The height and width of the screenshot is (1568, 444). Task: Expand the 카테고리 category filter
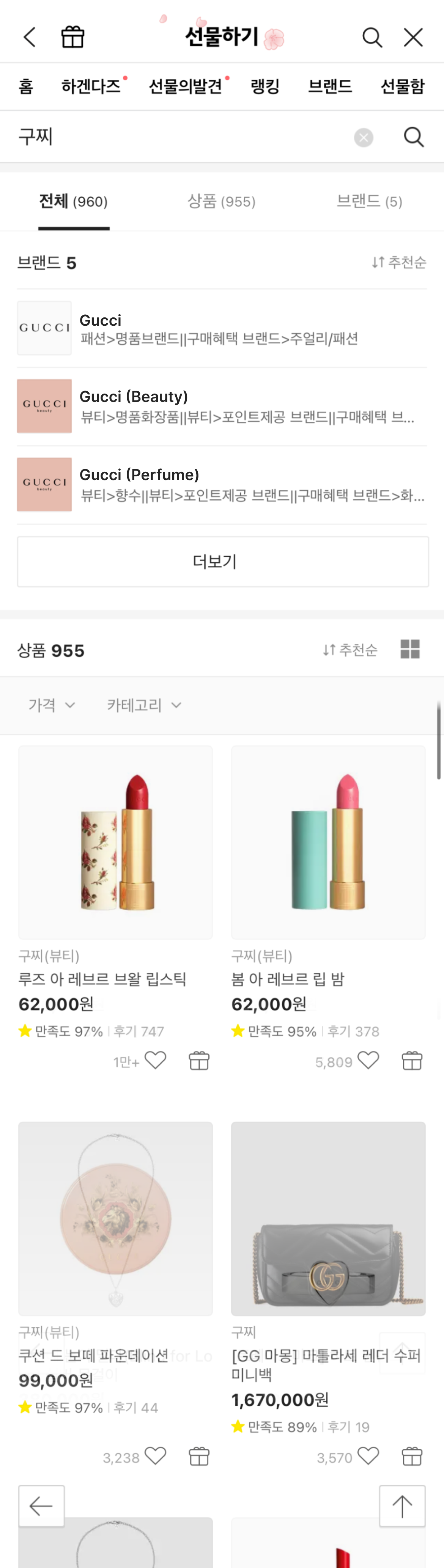144,705
